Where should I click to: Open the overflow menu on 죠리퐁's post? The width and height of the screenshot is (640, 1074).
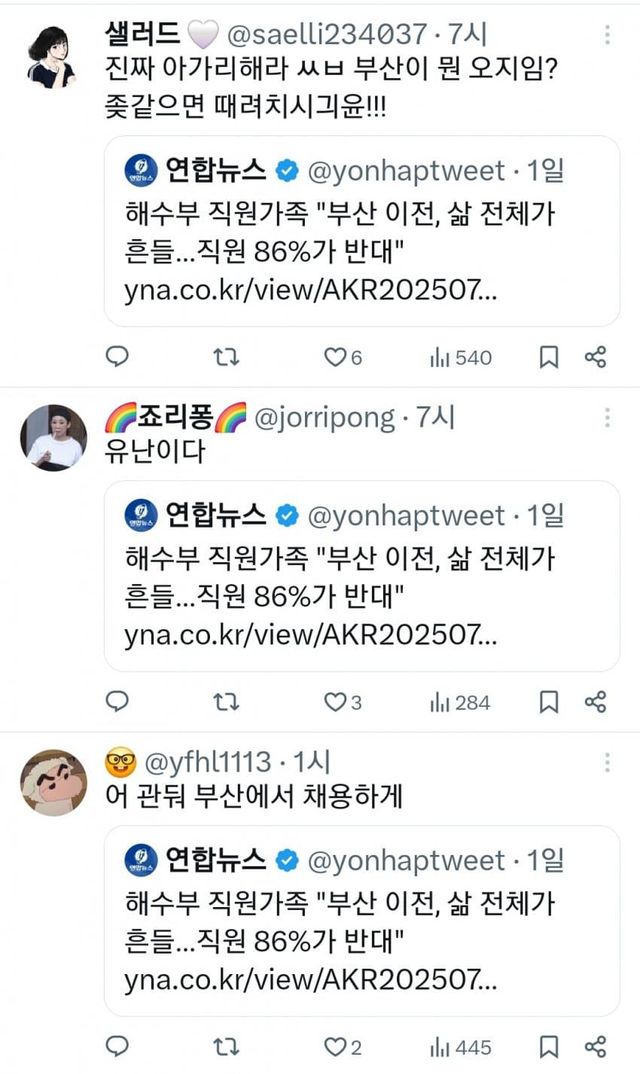pos(608,419)
